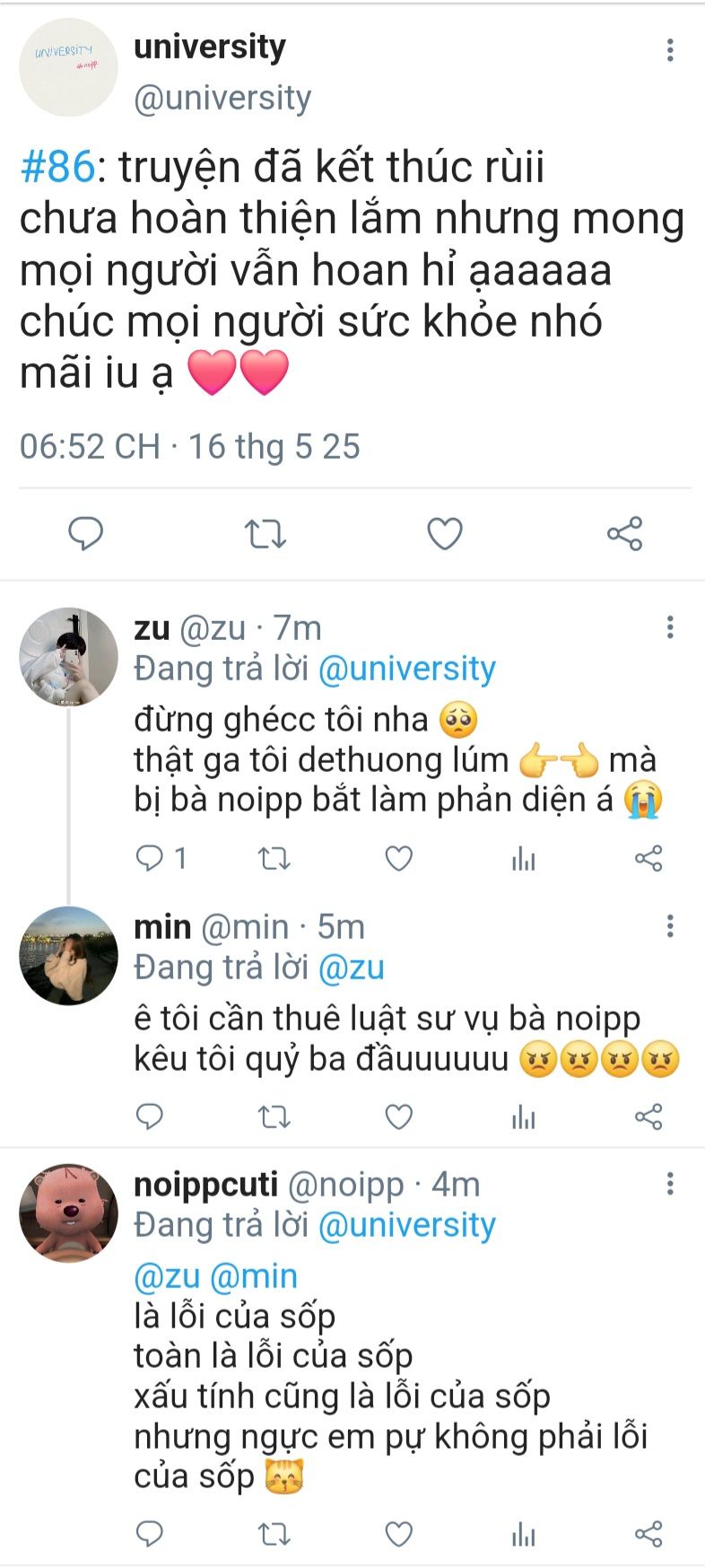Open the #86 hashtag link

tap(57, 167)
